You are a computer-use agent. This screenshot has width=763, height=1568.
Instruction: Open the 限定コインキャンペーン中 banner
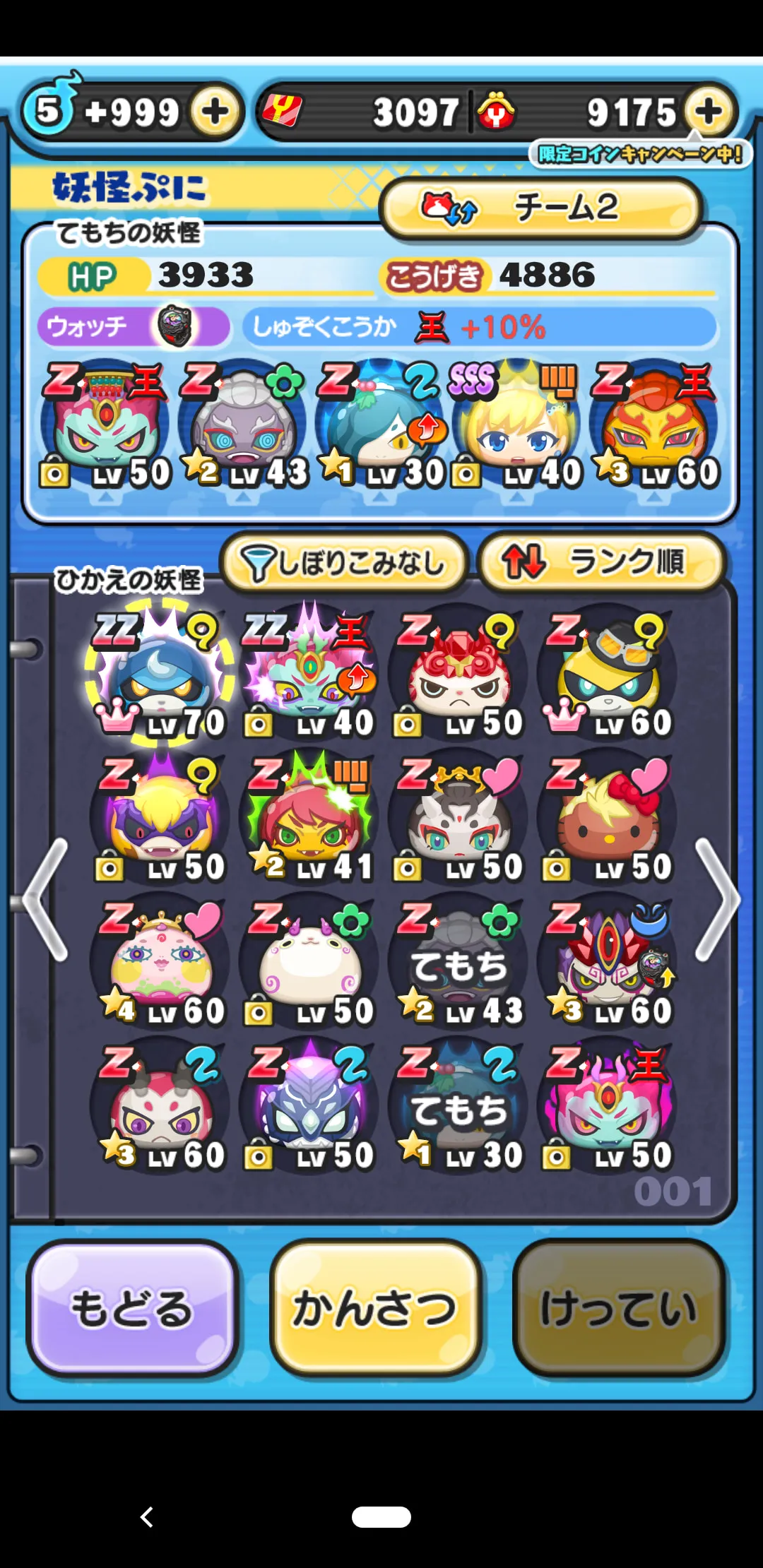pyautogui.click(x=640, y=153)
